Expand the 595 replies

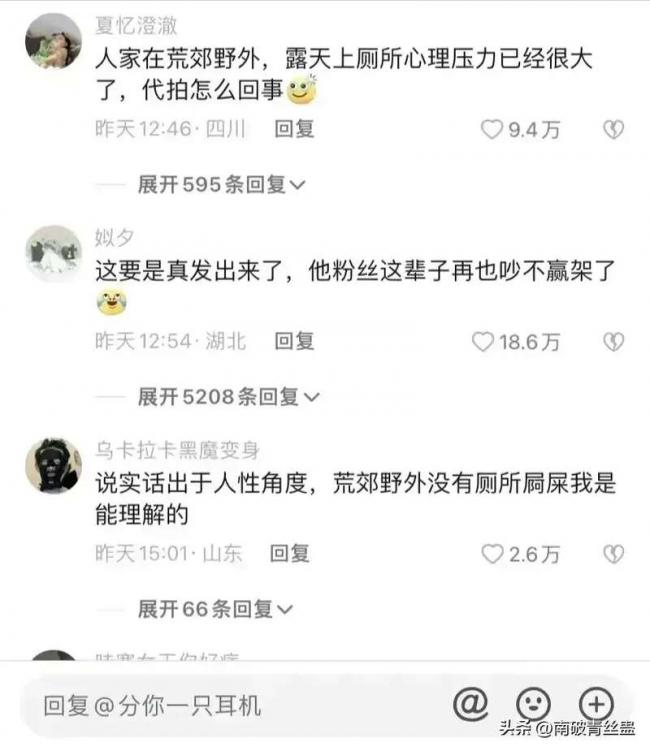click(221, 185)
